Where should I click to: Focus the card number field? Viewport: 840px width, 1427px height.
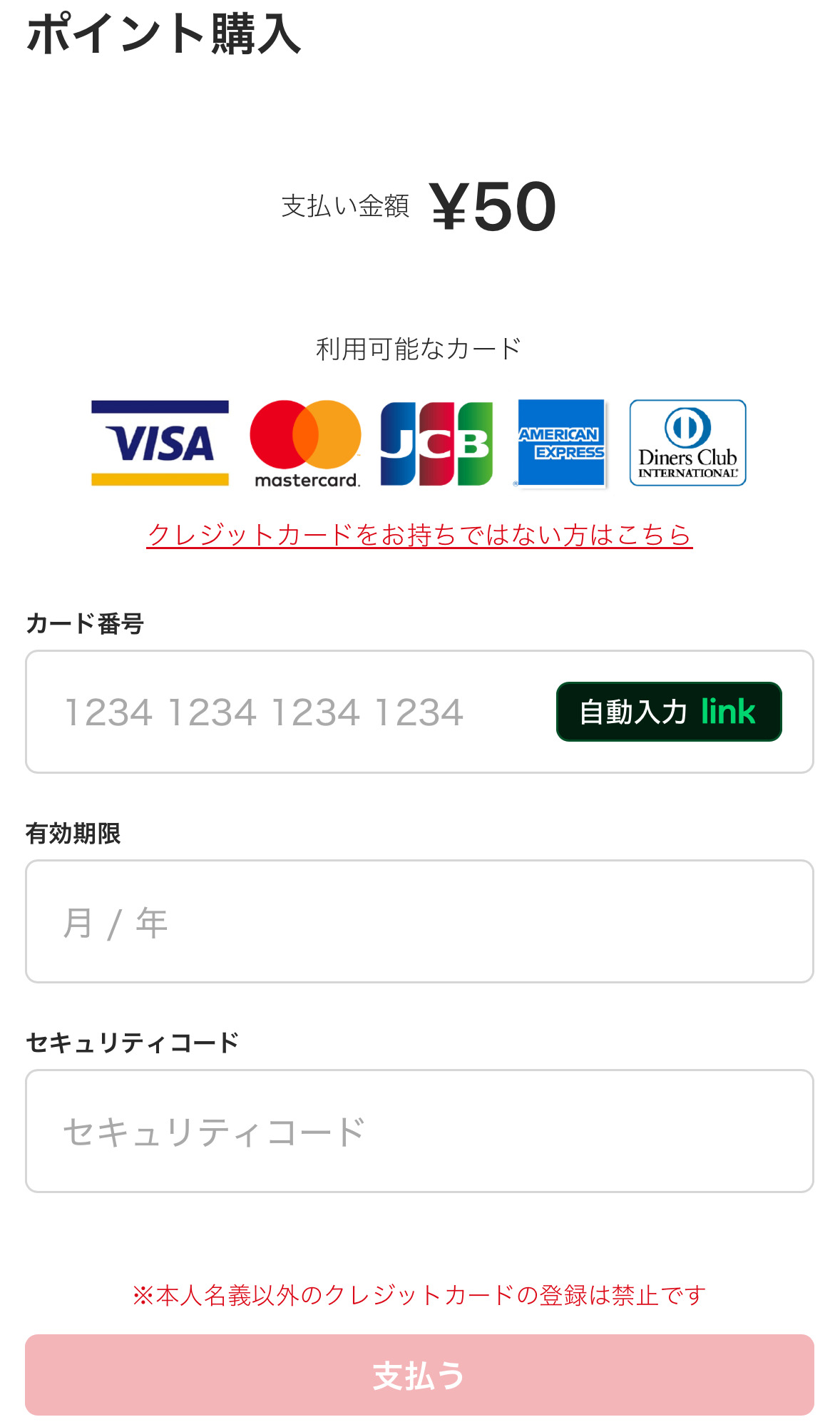point(285,712)
